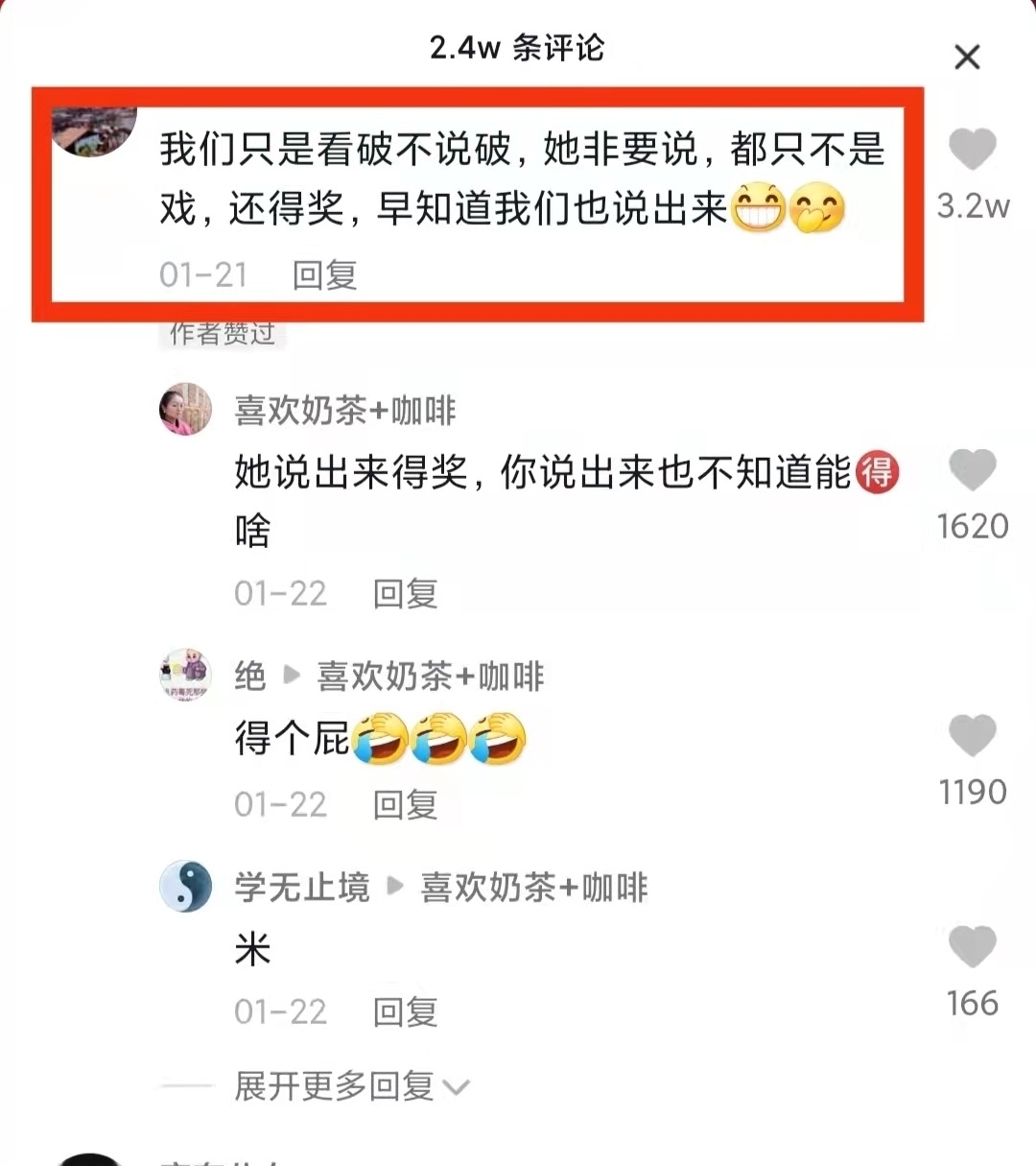Open username 喜欢奶茶+咖啡 in 绝's reply
This screenshot has height=1166, width=1036.
point(431,676)
